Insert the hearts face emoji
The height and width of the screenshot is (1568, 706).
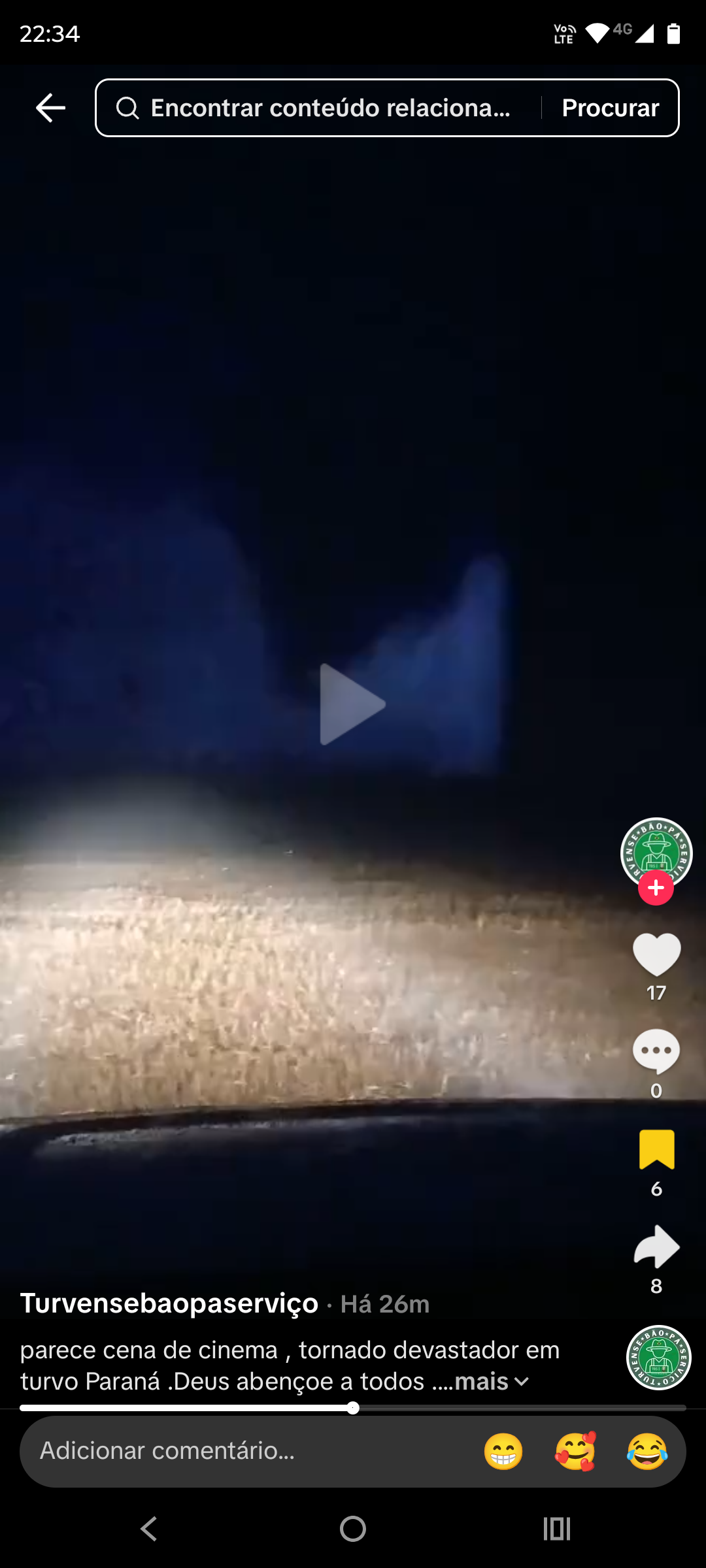575,1451
